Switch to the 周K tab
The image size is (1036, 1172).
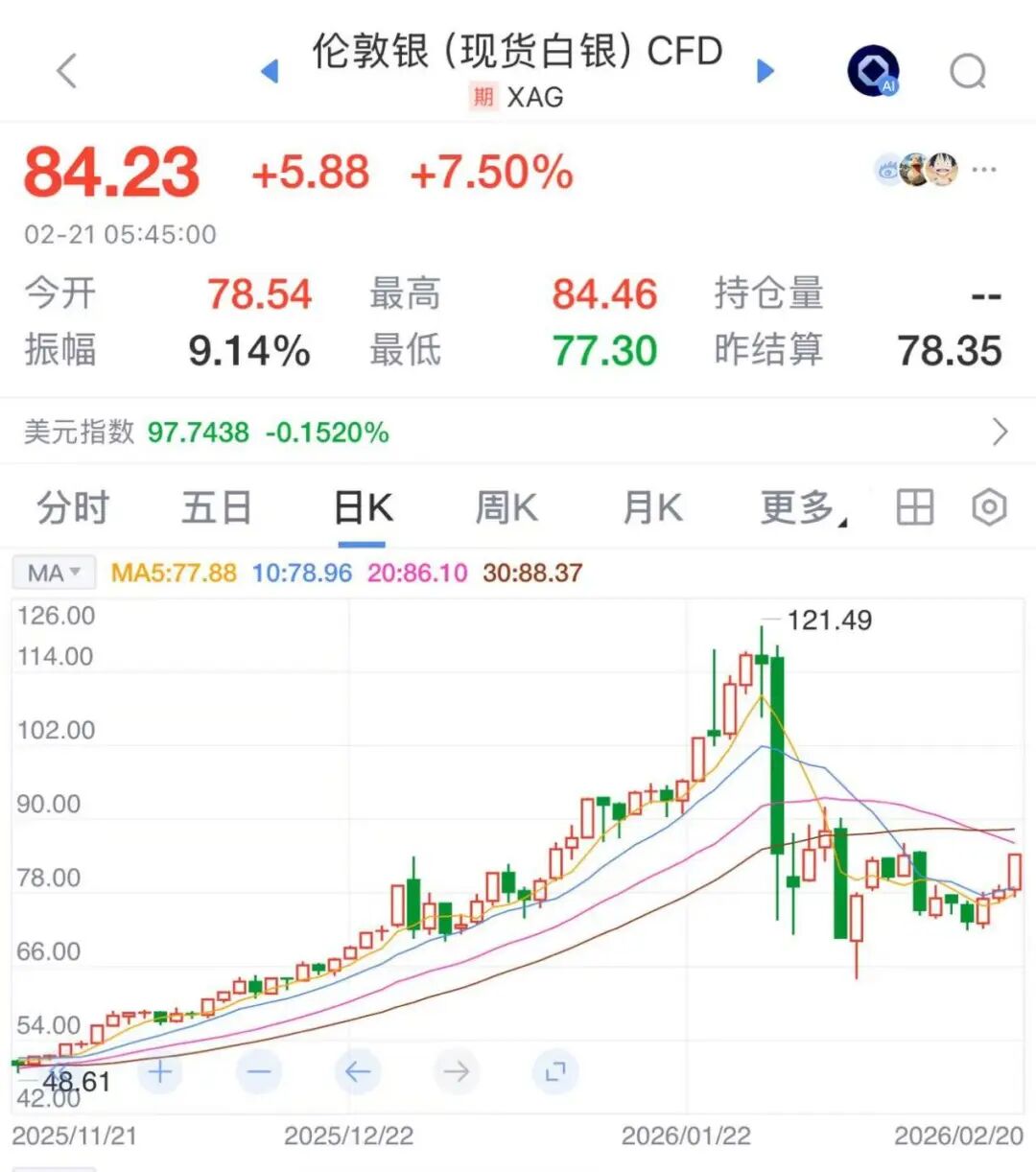(506, 507)
